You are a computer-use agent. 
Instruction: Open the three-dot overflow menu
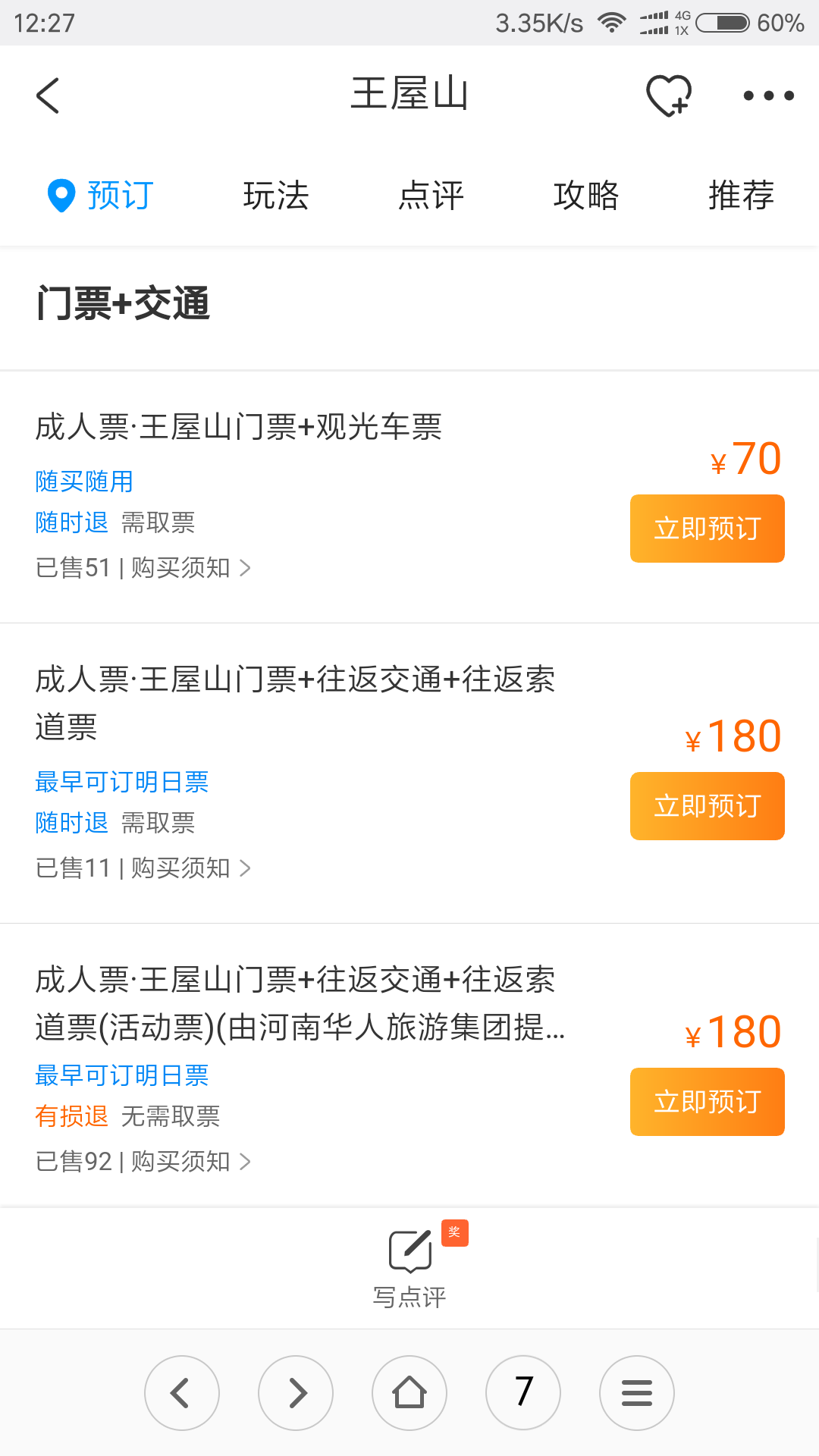(768, 96)
